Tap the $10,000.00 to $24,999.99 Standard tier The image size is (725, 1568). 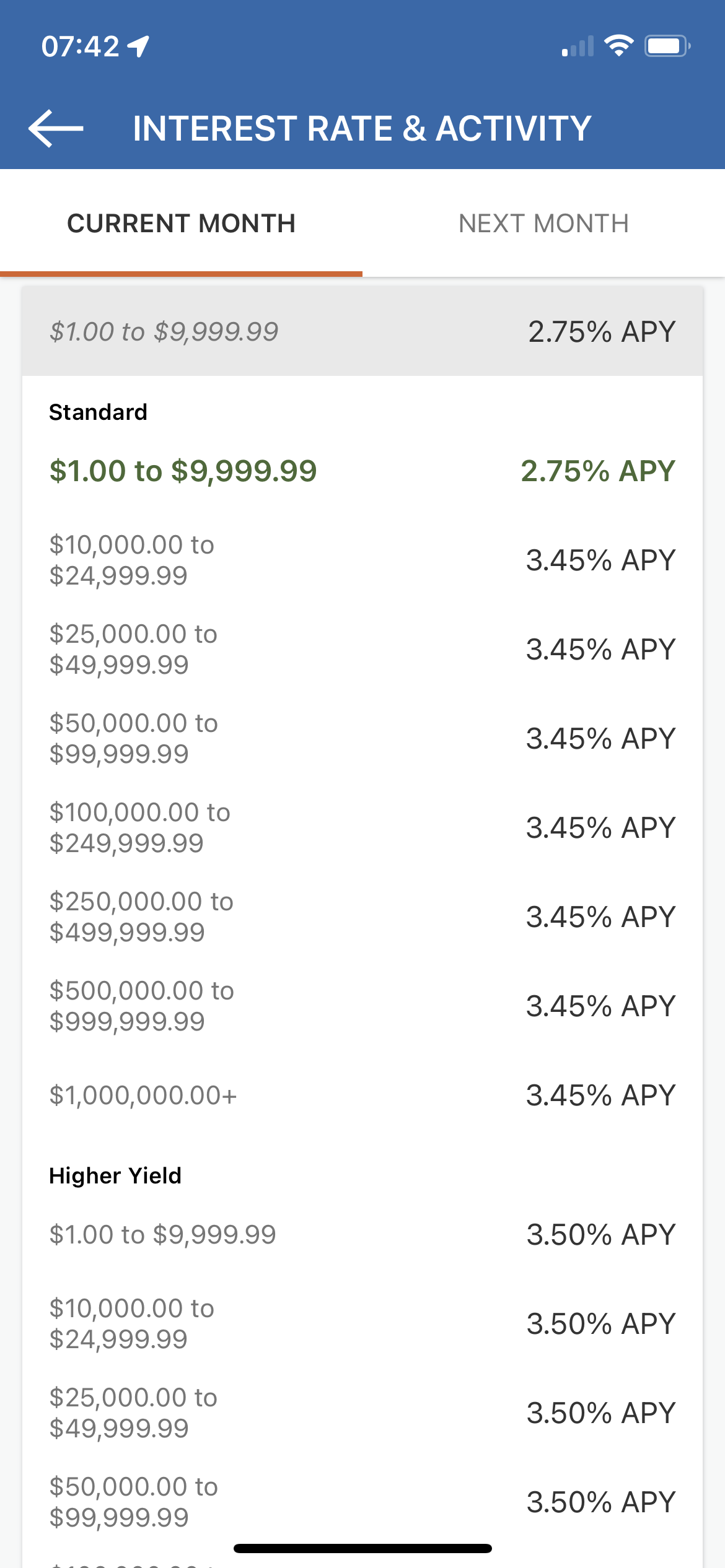coord(362,560)
